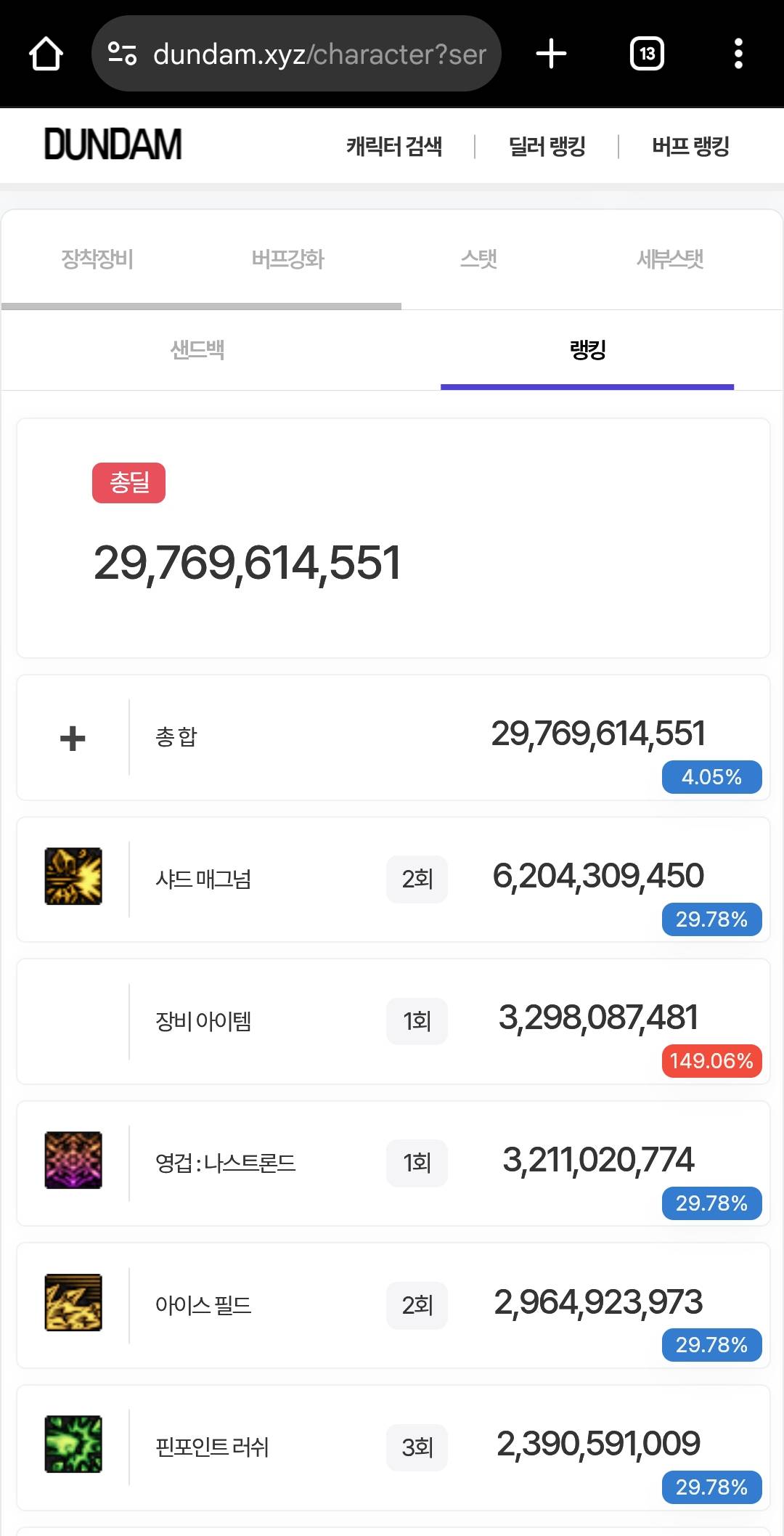Open the browser overflow menu
Image resolution: width=784 pixels, height=1536 pixels.
click(x=738, y=54)
